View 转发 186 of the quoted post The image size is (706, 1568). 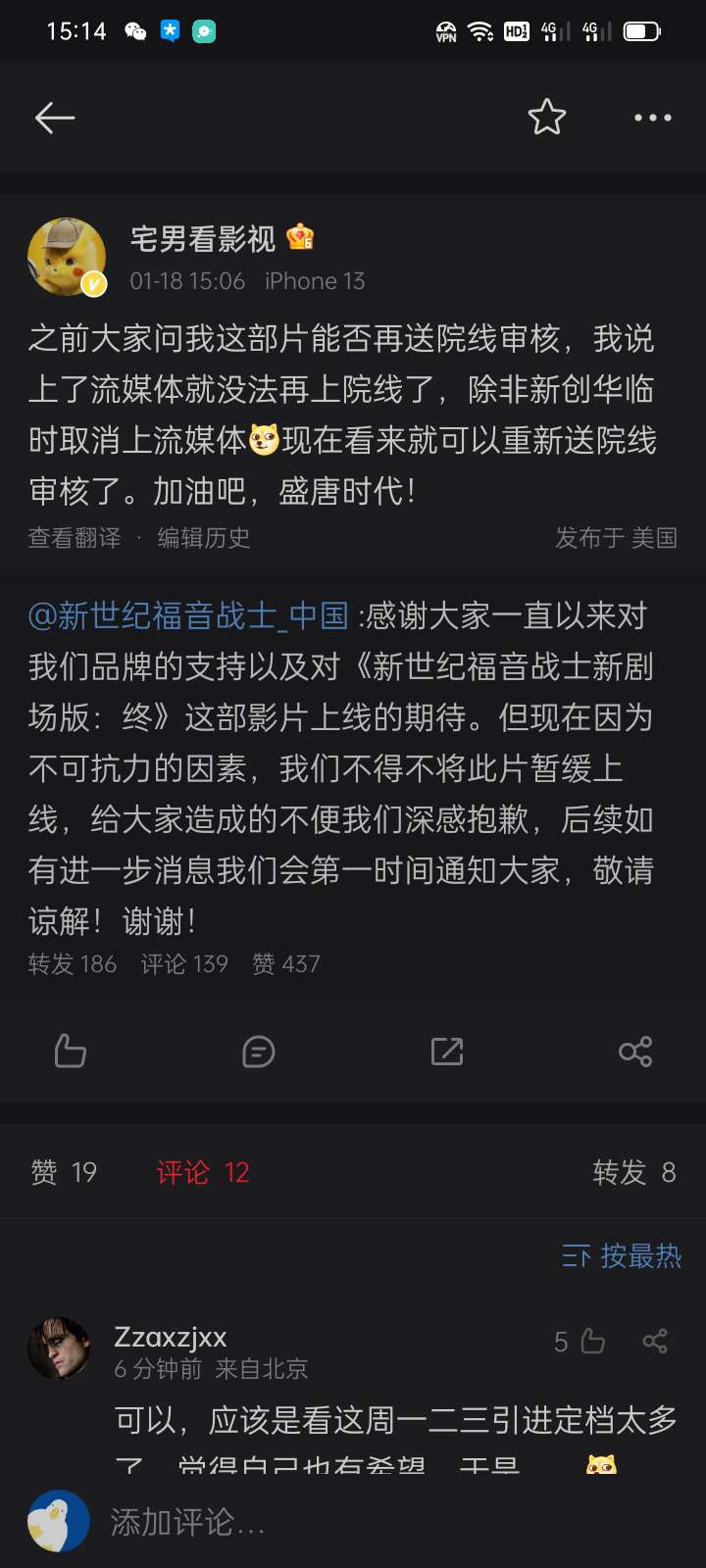(x=73, y=964)
